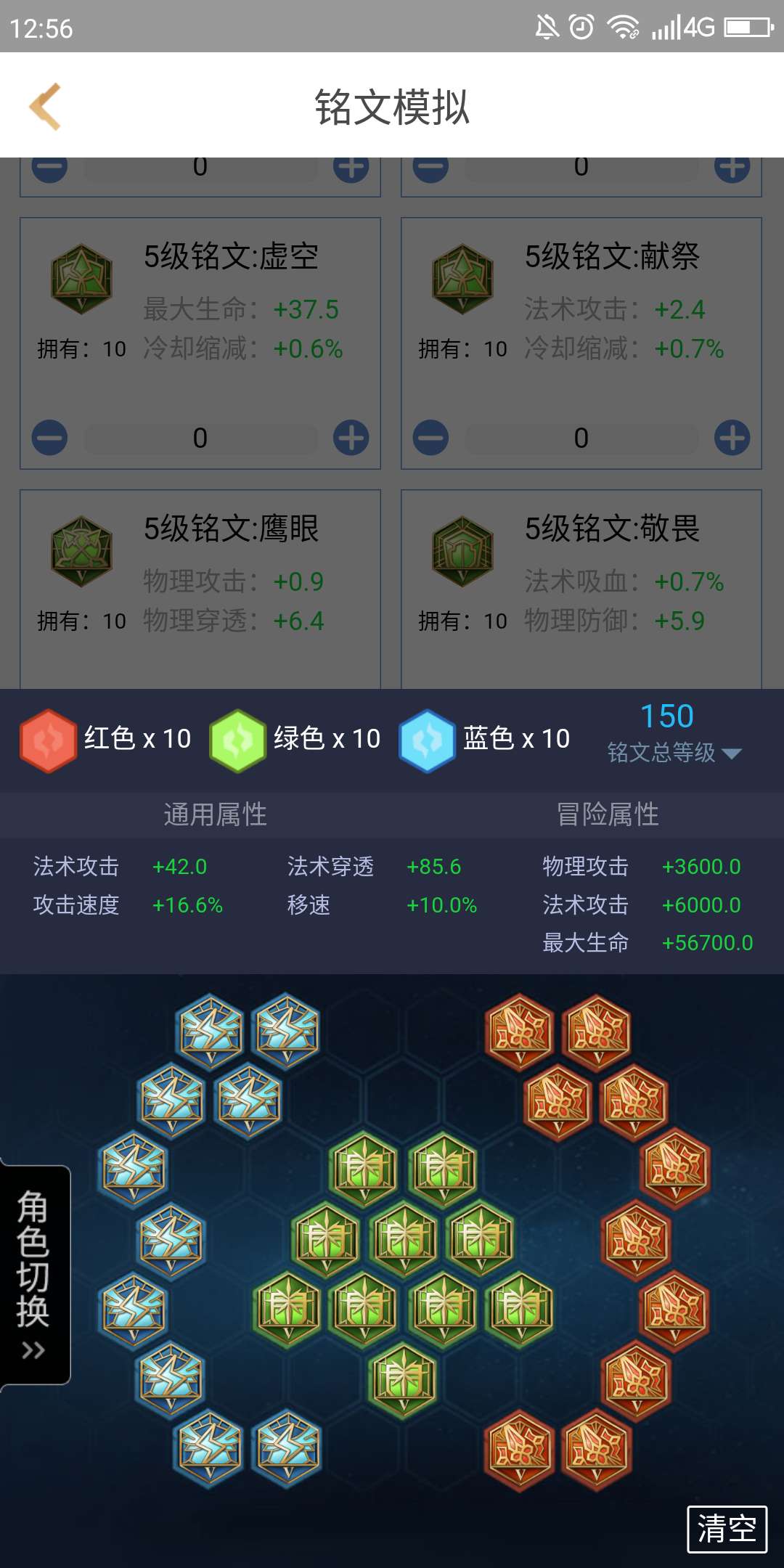The height and width of the screenshot is (1568, 784).
Task: Increase 虚空 rune count with plus
Action: [x=351, y=438]
